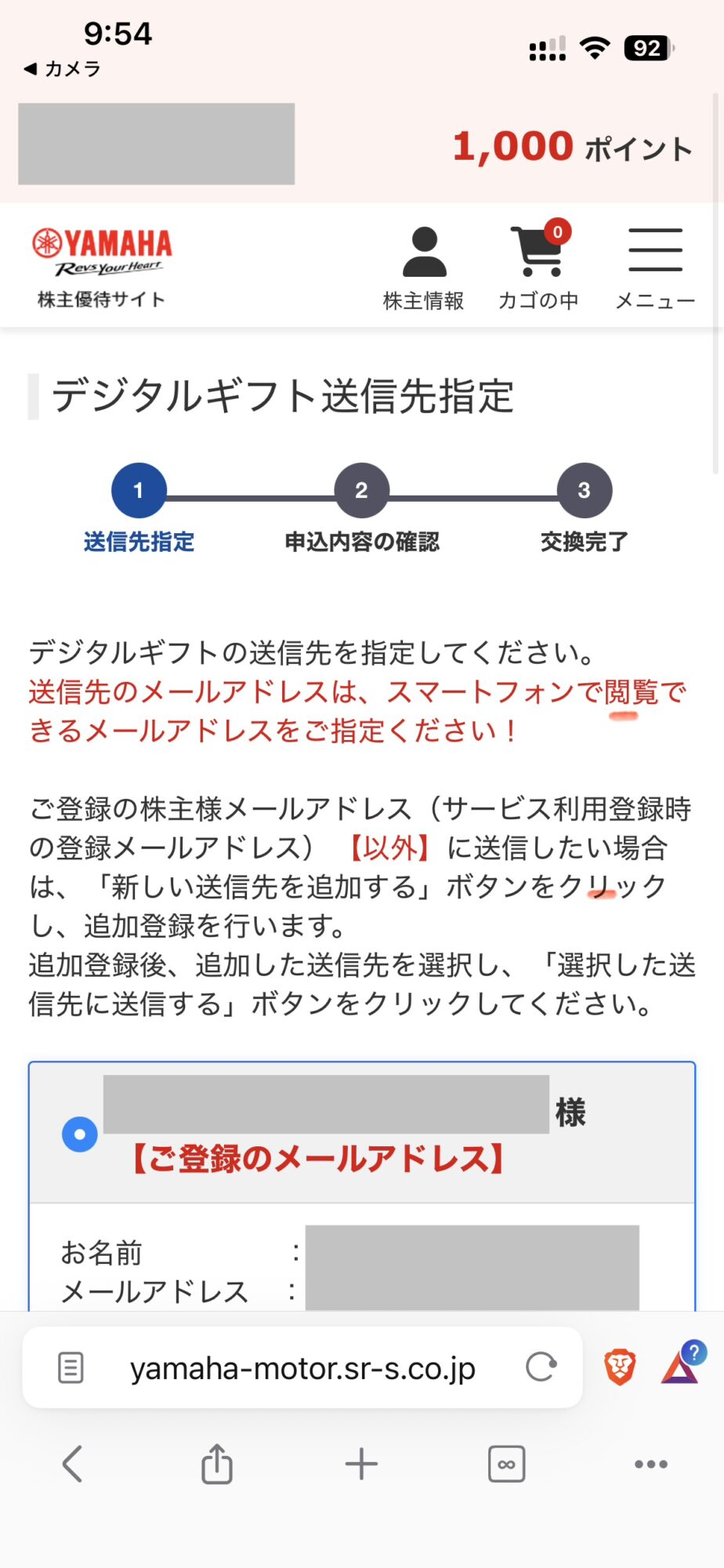Select the ご登録のメールアドレス radio button
Viewport: 724px width, 1568px height.
click(x=80, y=1134)
